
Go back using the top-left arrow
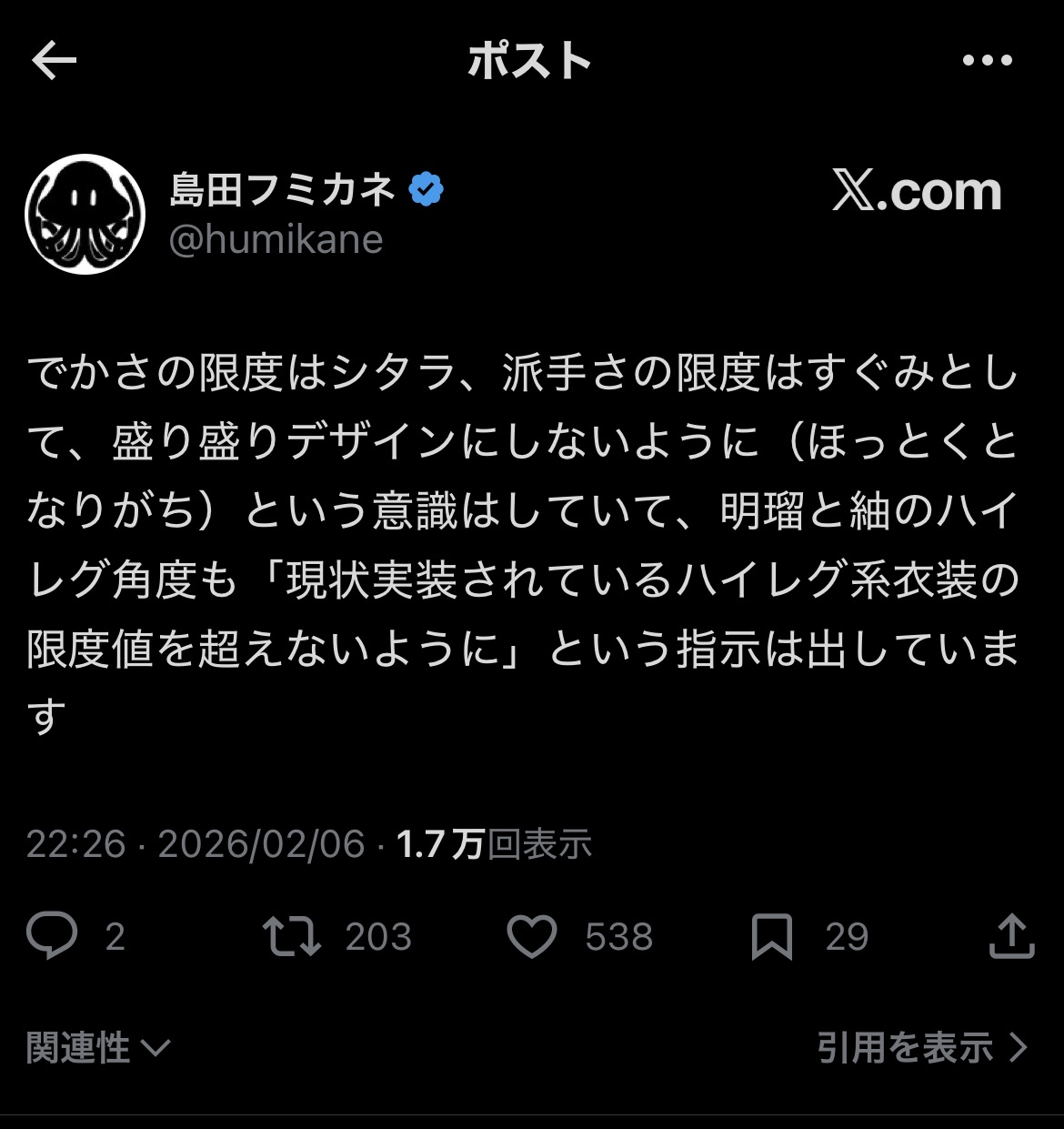coord(54,61)
